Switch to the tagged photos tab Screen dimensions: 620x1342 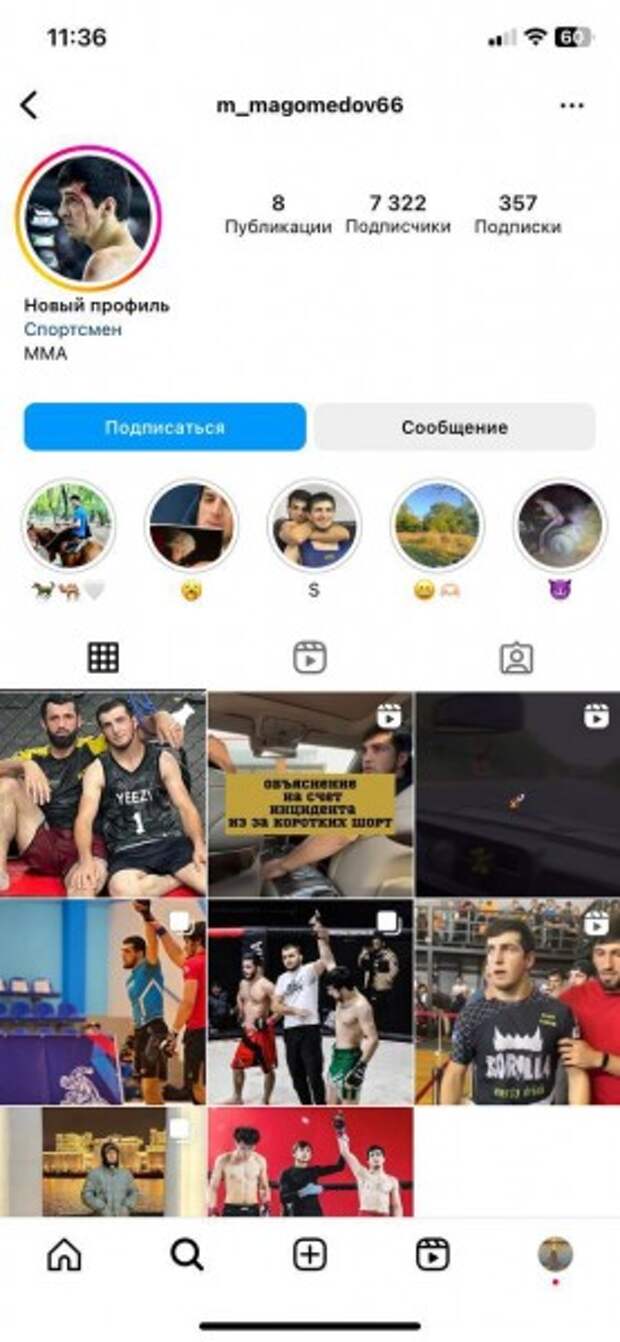coord(516,657)
